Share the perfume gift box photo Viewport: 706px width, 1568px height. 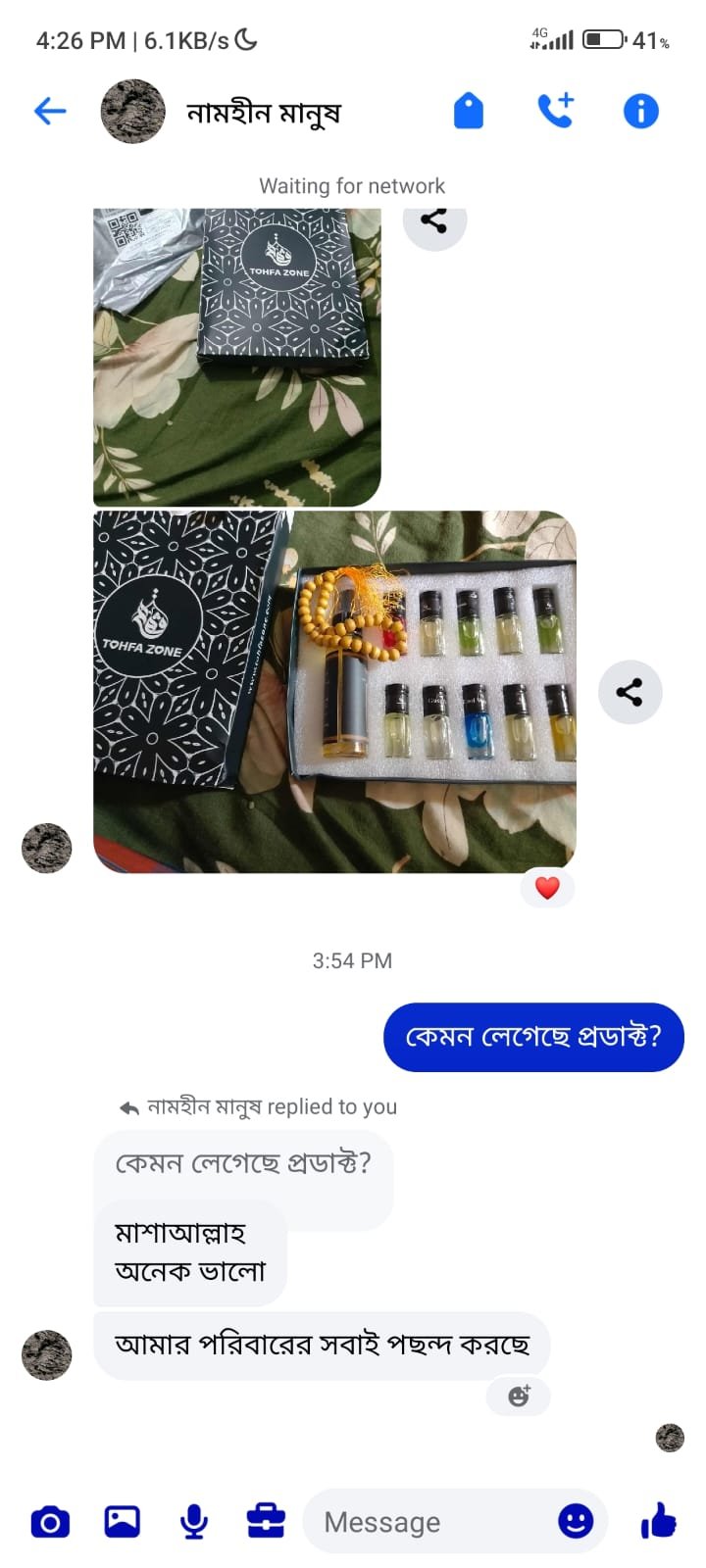(630, 692)
